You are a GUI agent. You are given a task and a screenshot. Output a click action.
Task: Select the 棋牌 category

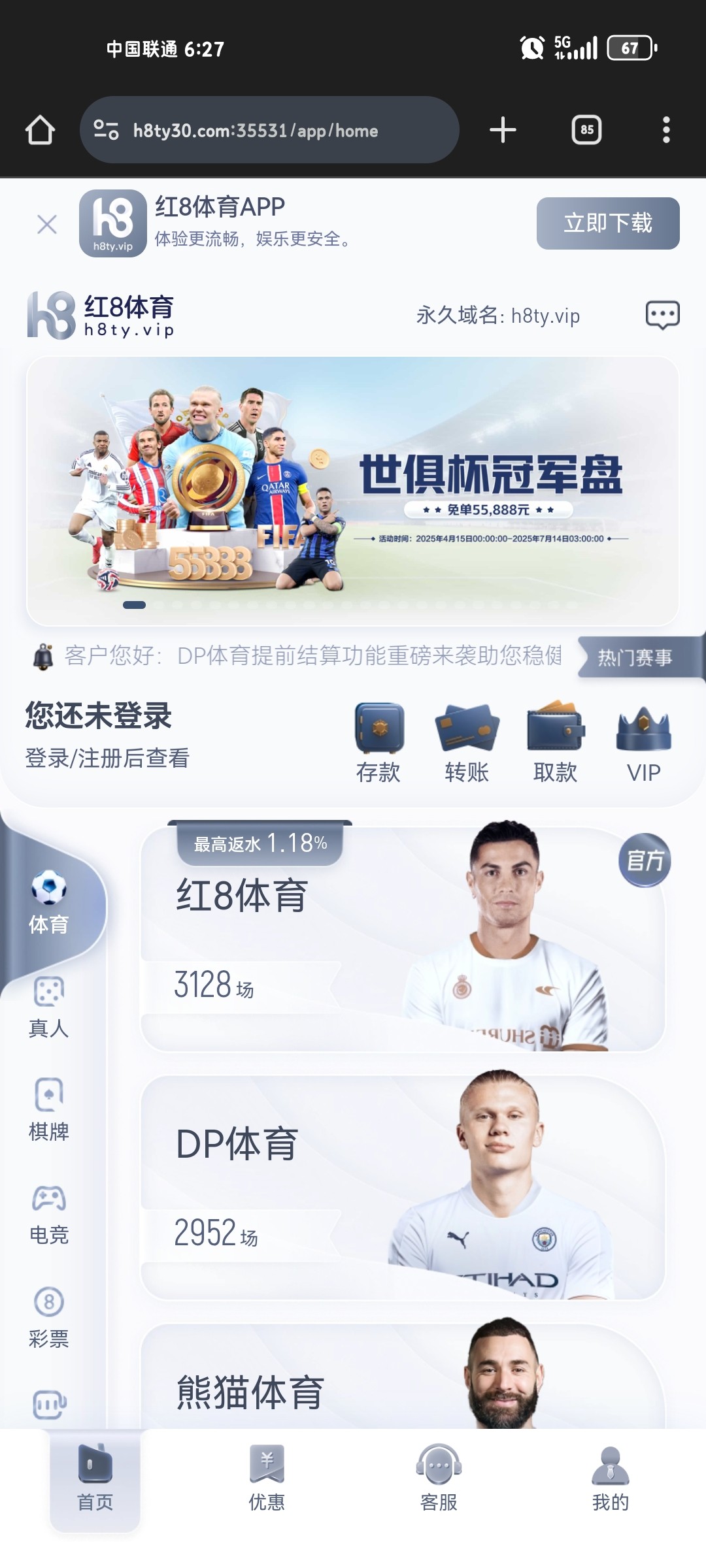point(49,1109)
